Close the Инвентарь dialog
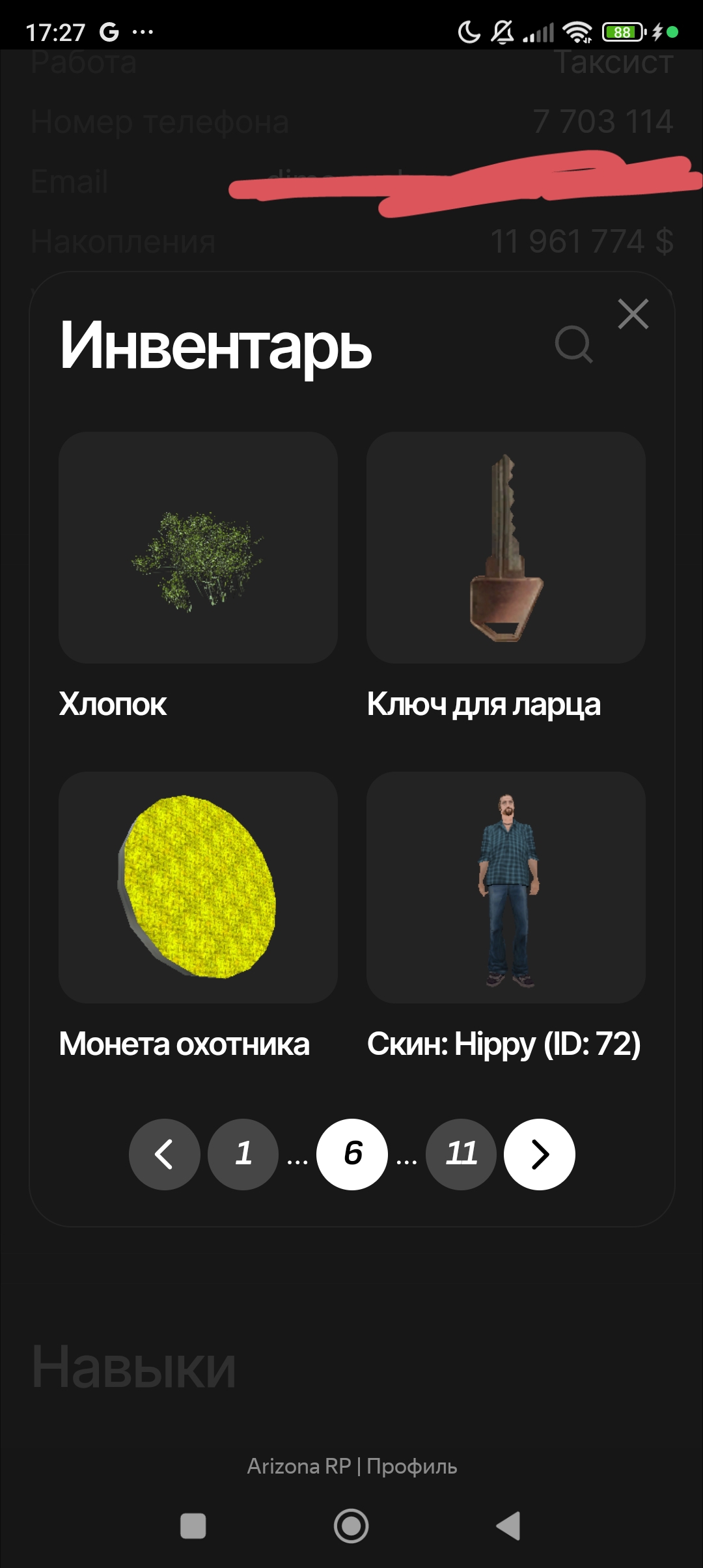Image resolution: width=703 pixels, height=1568 pixels. coord(633,315)
